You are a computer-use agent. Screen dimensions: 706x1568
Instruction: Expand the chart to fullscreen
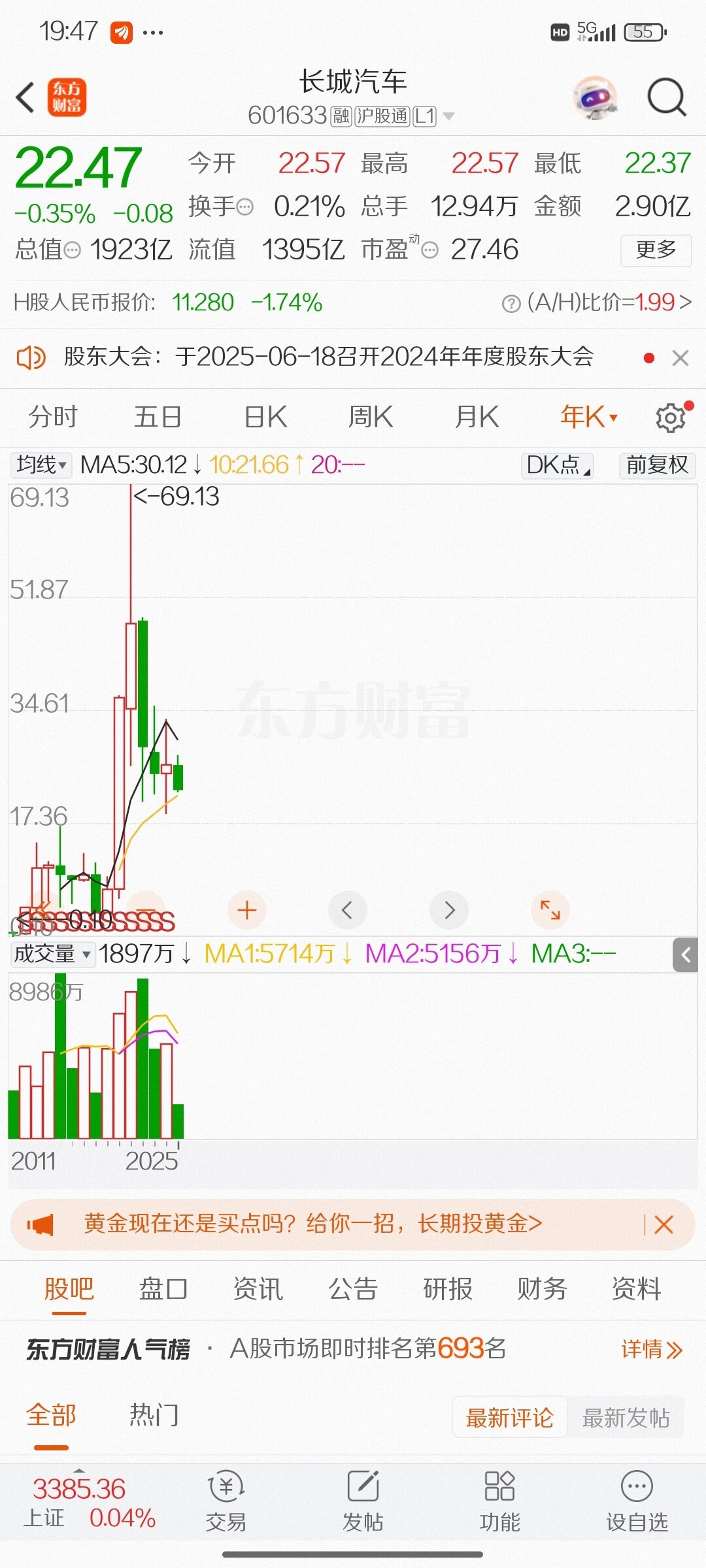[x=550, y=910]
